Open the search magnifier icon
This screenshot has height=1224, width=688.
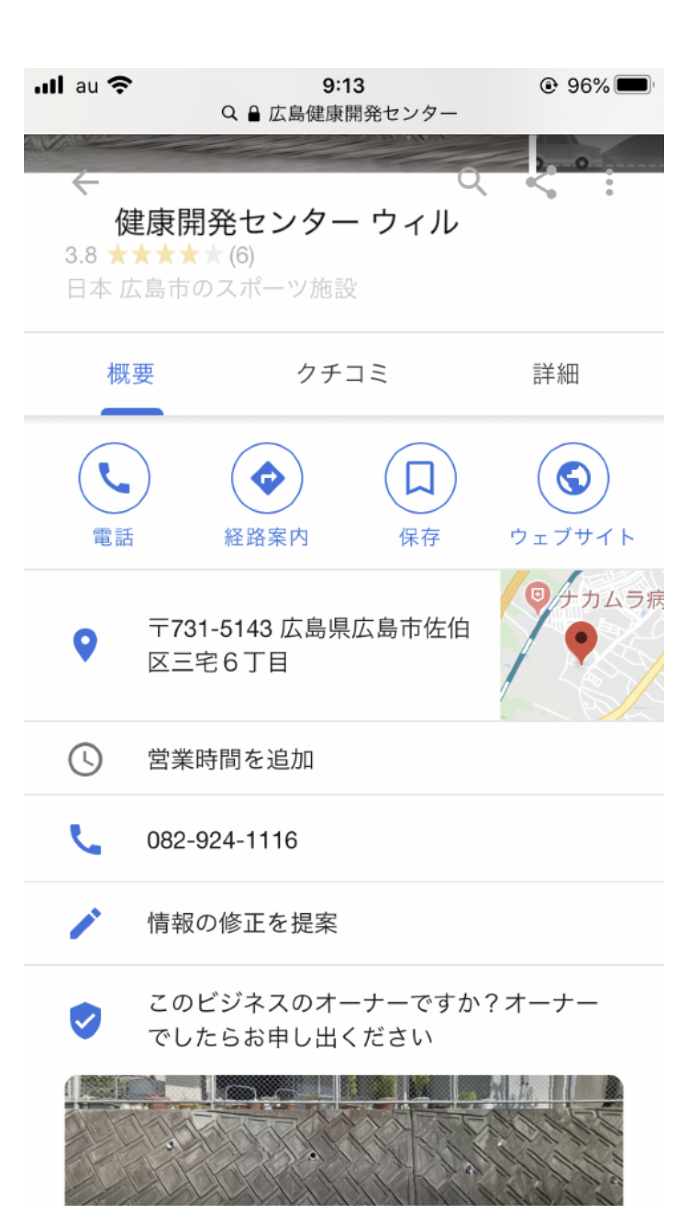pos(472,181)
